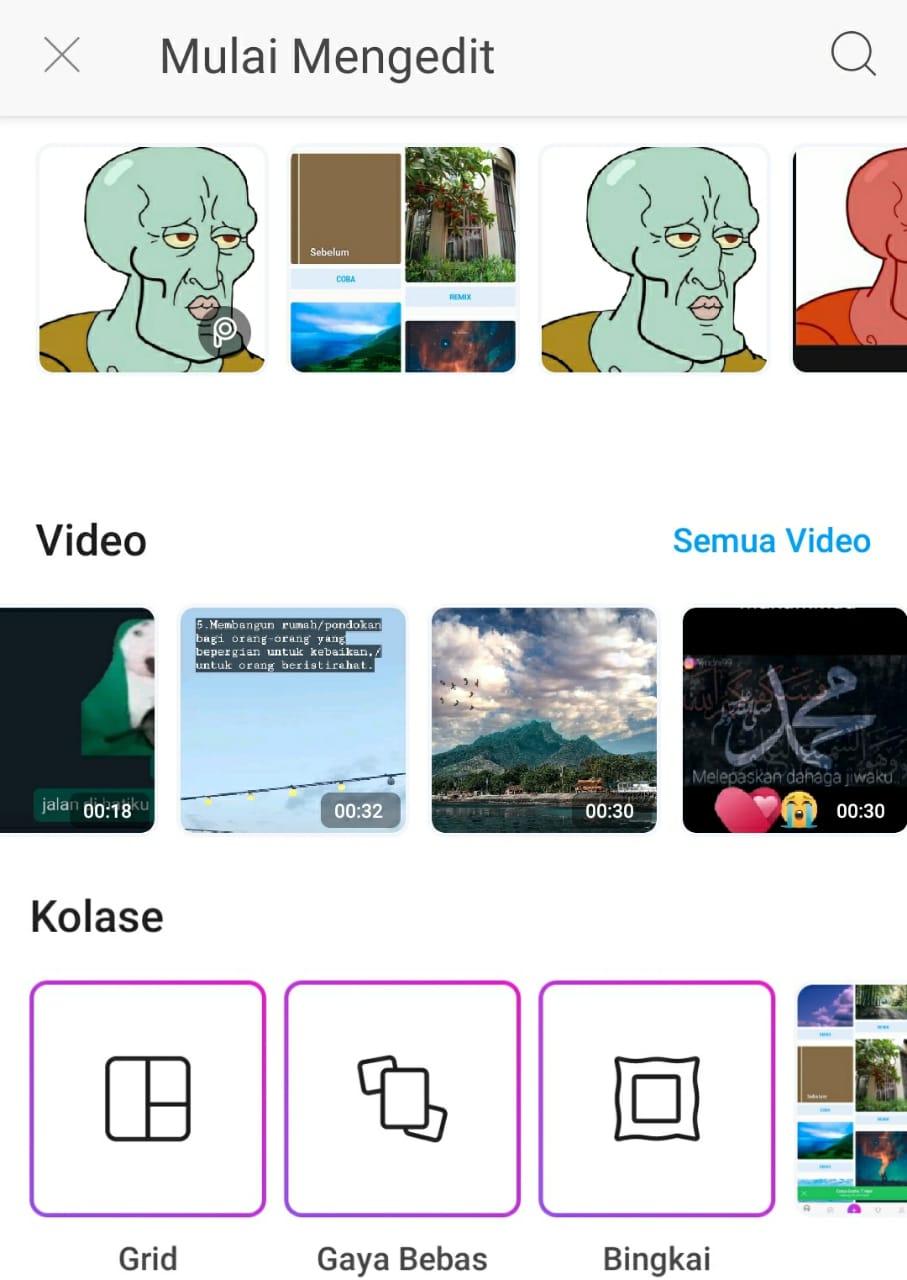
Task: Select the Bingkai frame collage
Action: (657, 1098)
